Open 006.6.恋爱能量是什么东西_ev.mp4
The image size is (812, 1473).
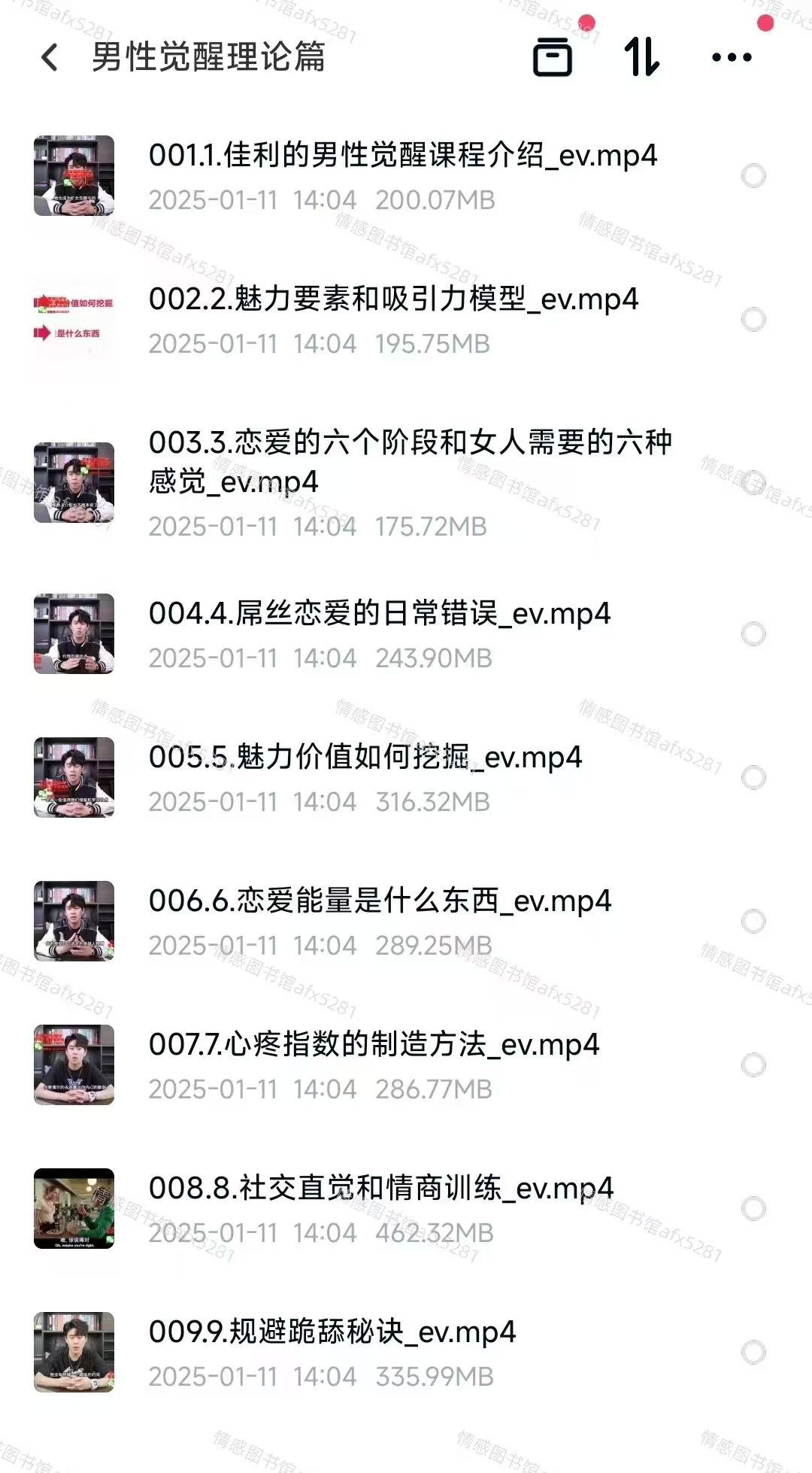pos(380,901)
